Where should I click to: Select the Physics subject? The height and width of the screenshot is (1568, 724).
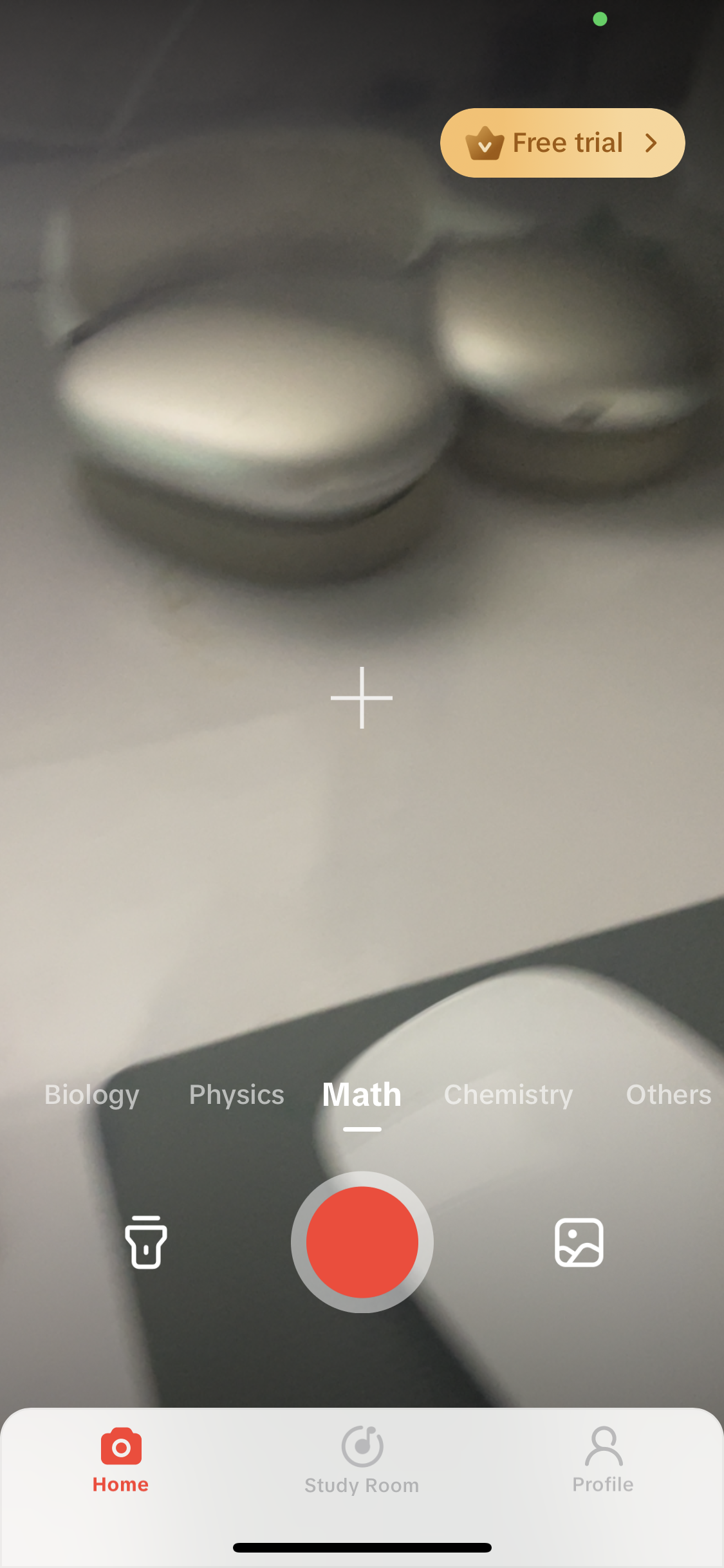(236, 1094)
